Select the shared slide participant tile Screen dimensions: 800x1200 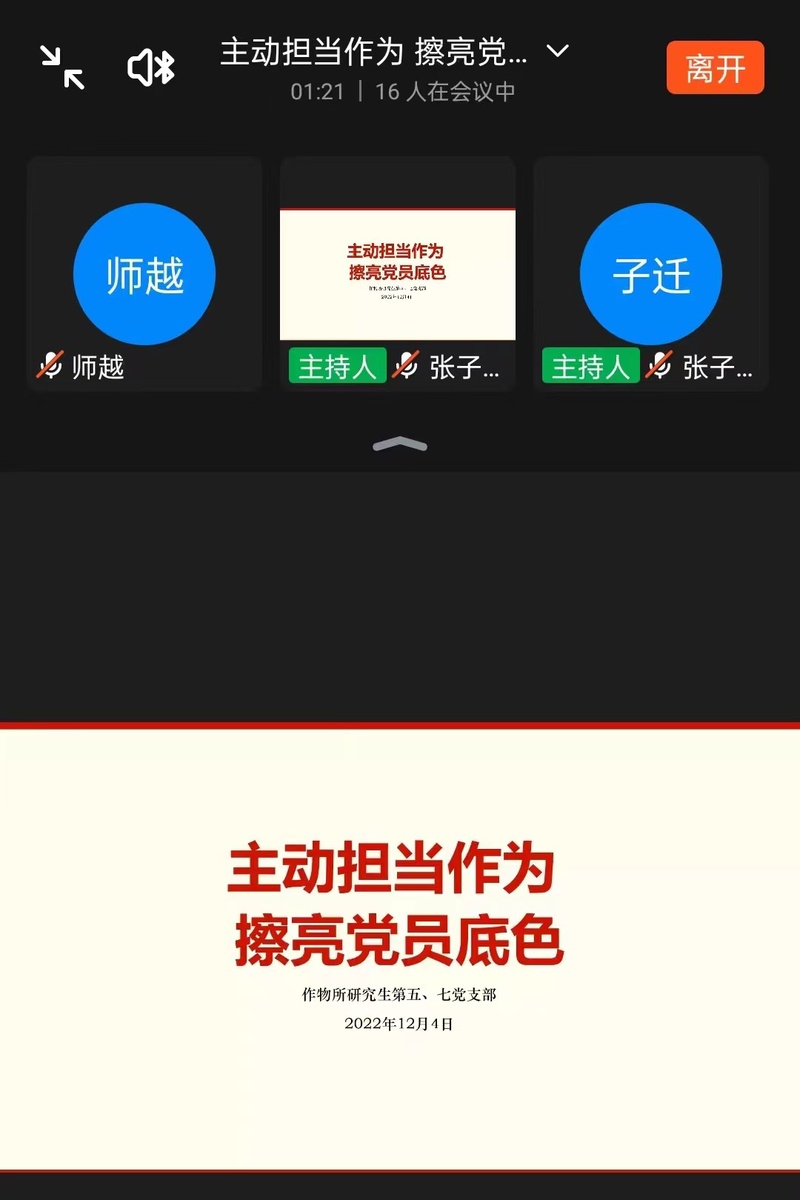[397, 274]
